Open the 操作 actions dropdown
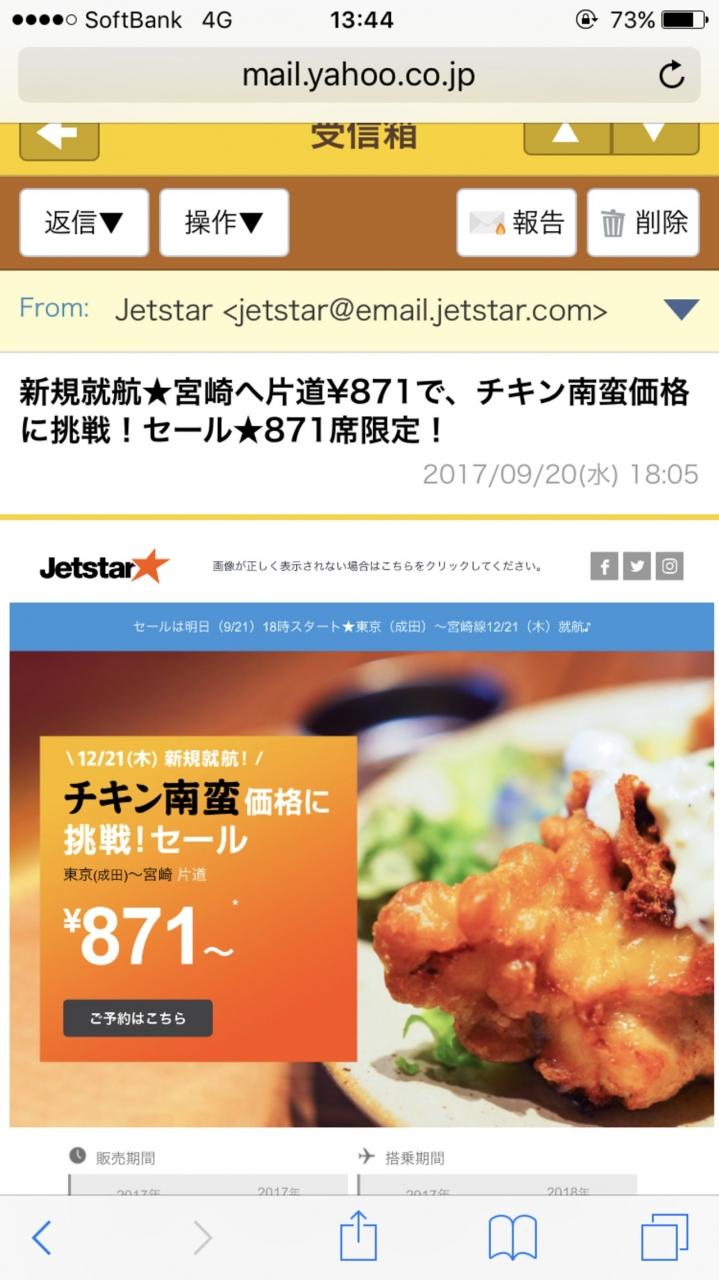This screenshot has width=719, height=1280. click(224, 222)
